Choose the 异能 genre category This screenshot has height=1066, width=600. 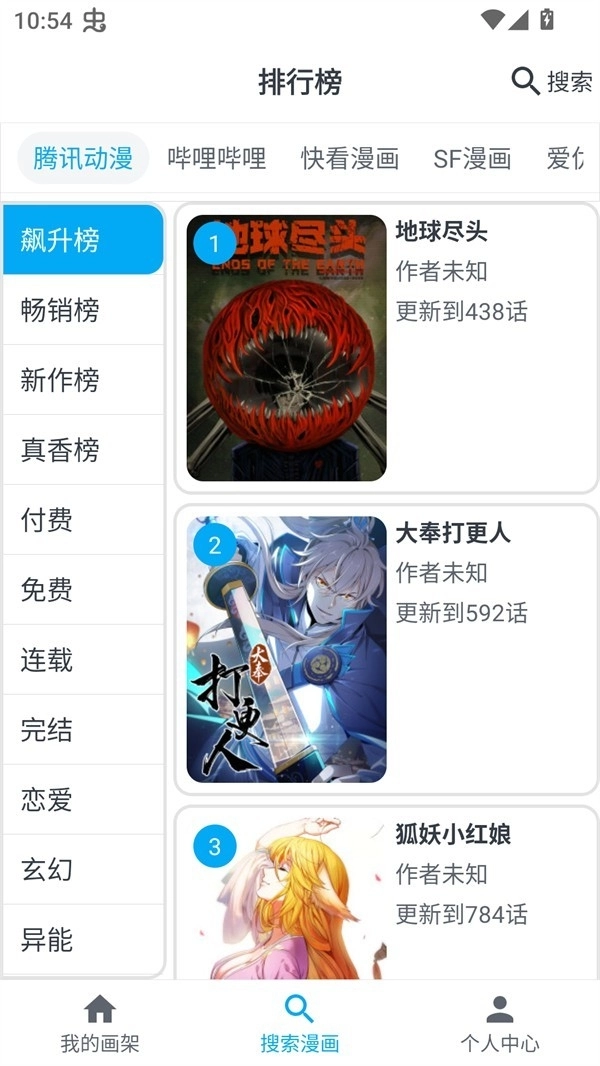point(83,940)
